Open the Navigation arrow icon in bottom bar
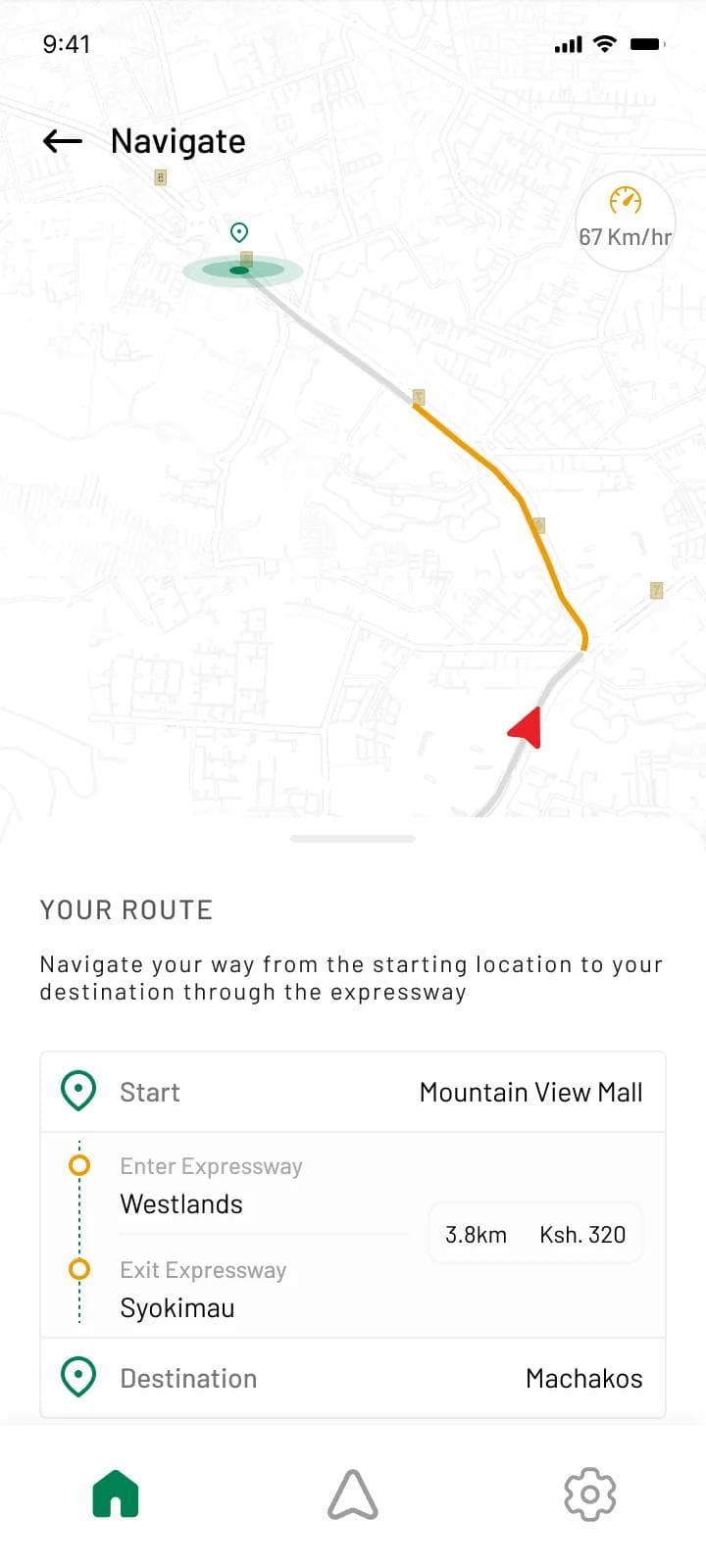706x1568 pixels. tap(353, 1495)
